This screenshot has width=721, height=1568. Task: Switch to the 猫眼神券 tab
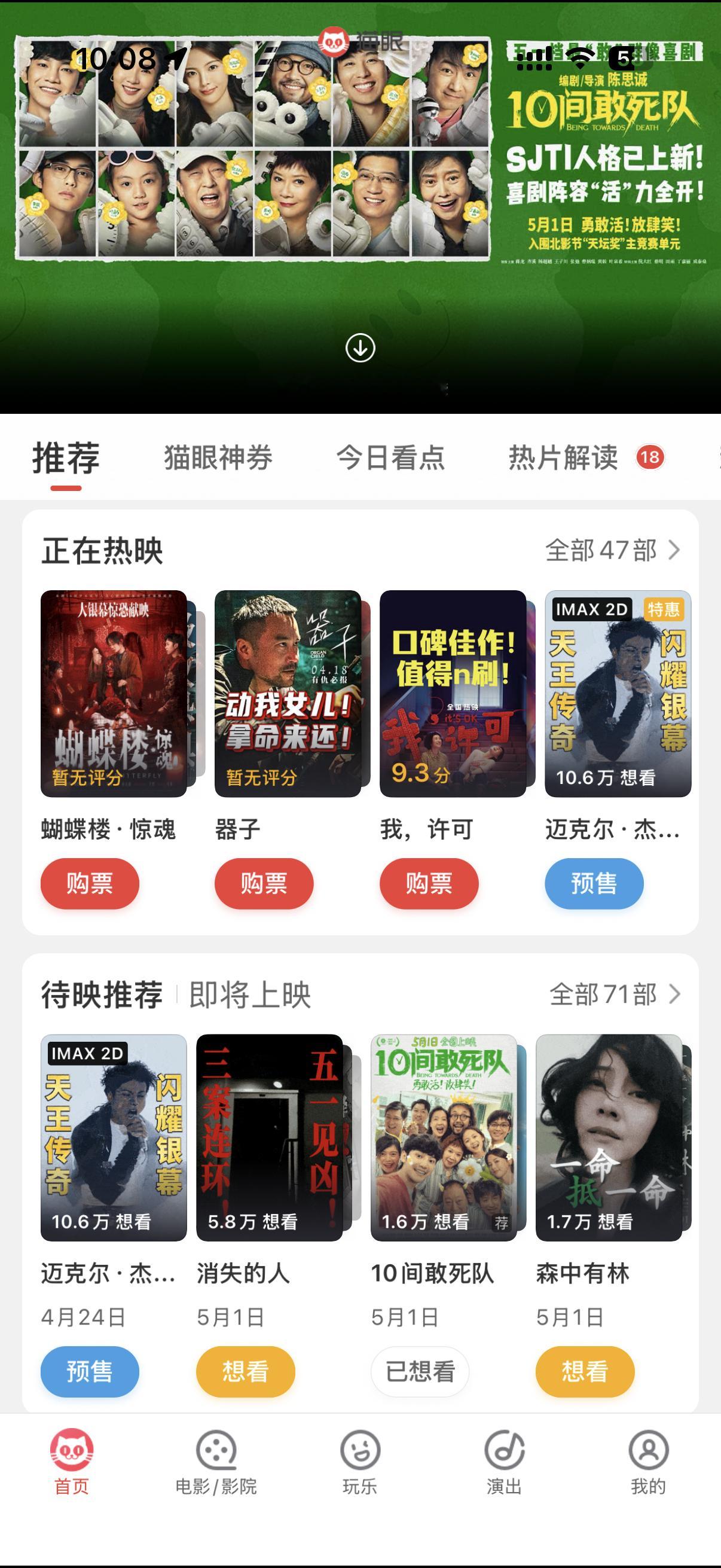218,457
